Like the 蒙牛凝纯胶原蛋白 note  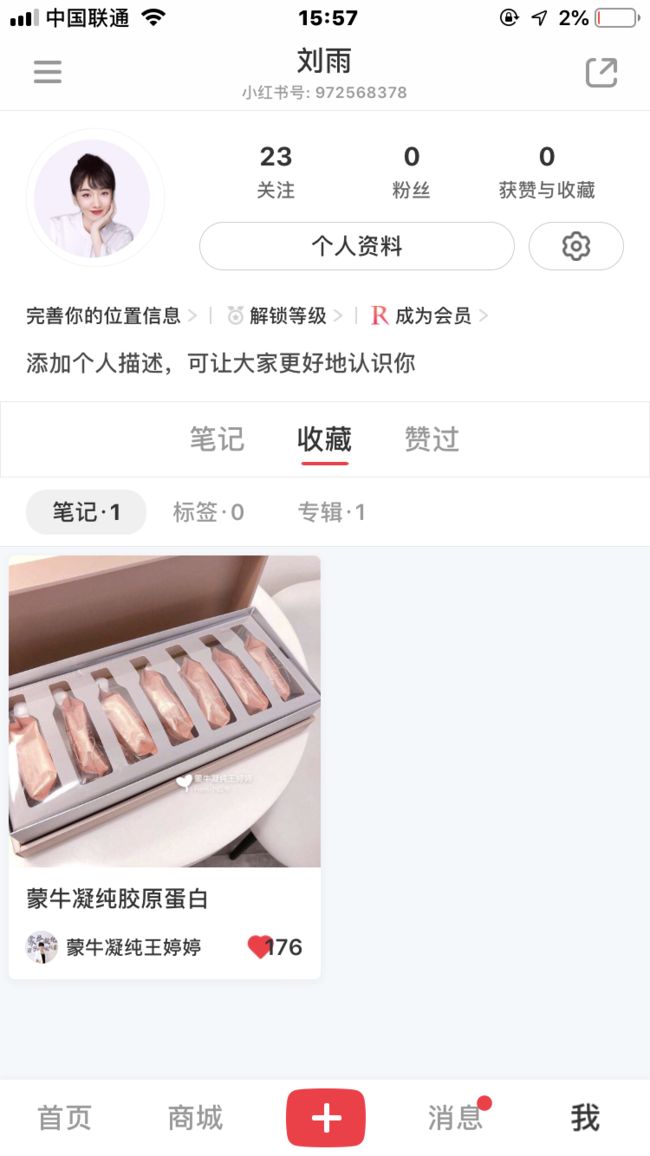pos(259,947)
